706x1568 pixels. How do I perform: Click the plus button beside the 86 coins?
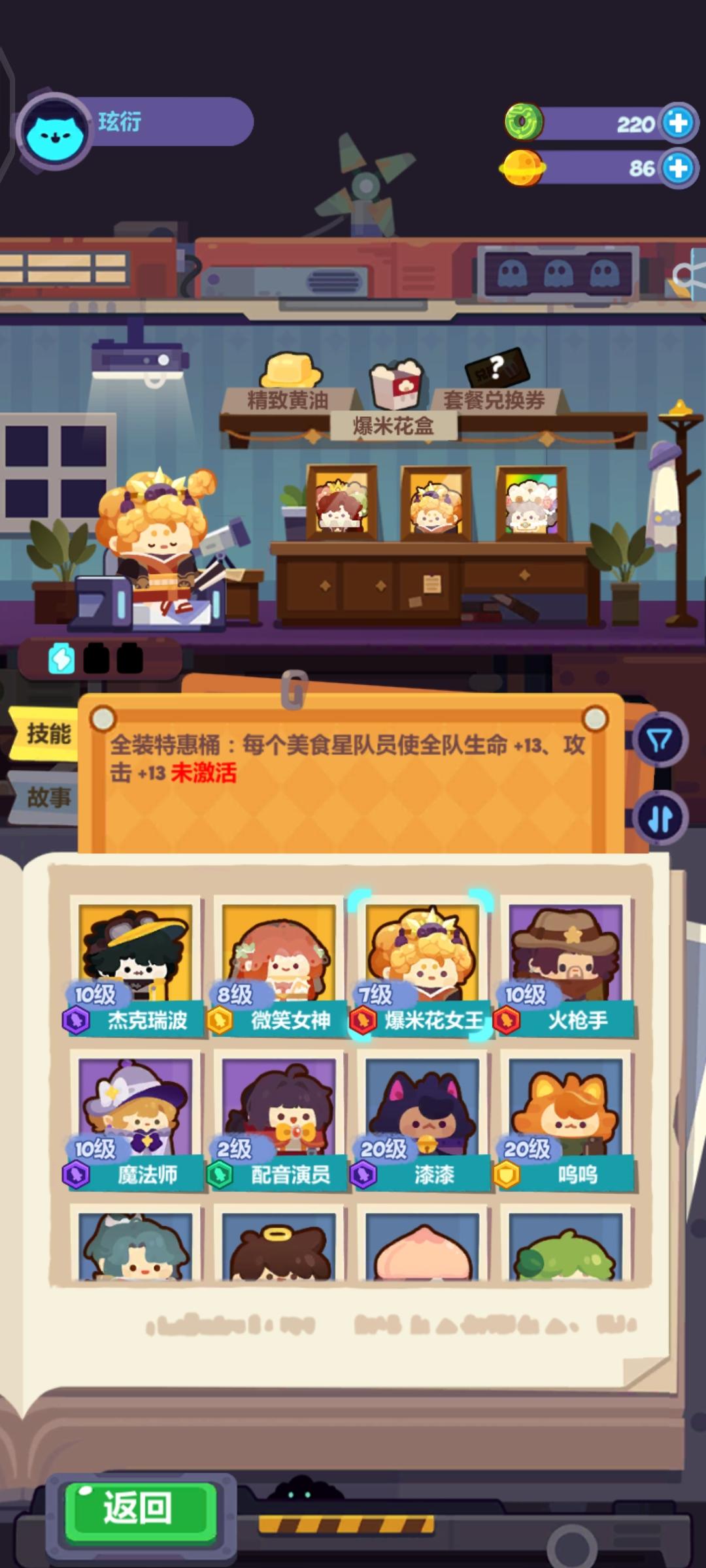click(x=677, y=169)
